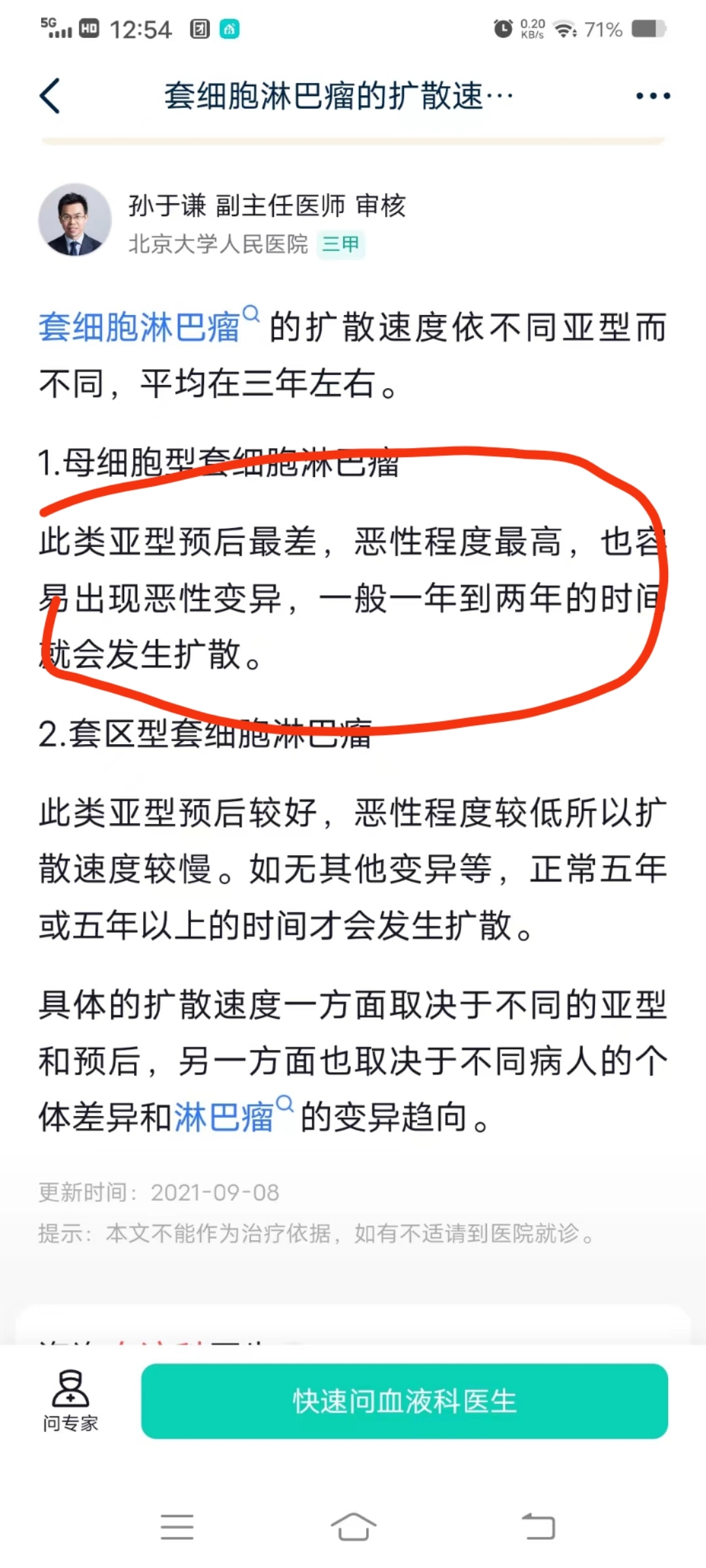The image size is (706, 1568).
Task: Open the system recent apps menu
Action: (177, 1527)
